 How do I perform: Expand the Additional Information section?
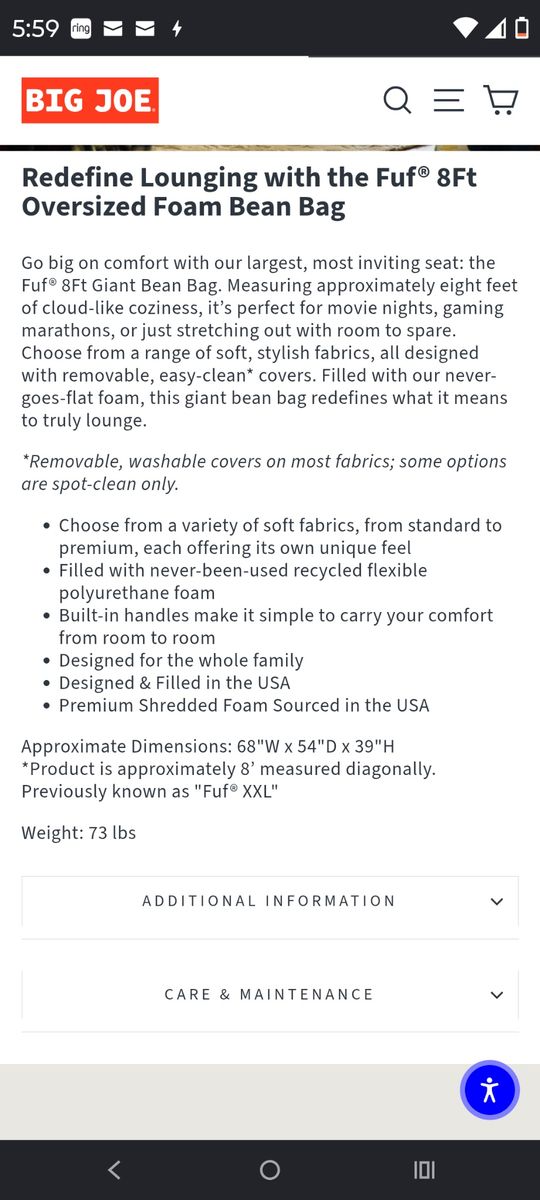click(x=270, y=901)
